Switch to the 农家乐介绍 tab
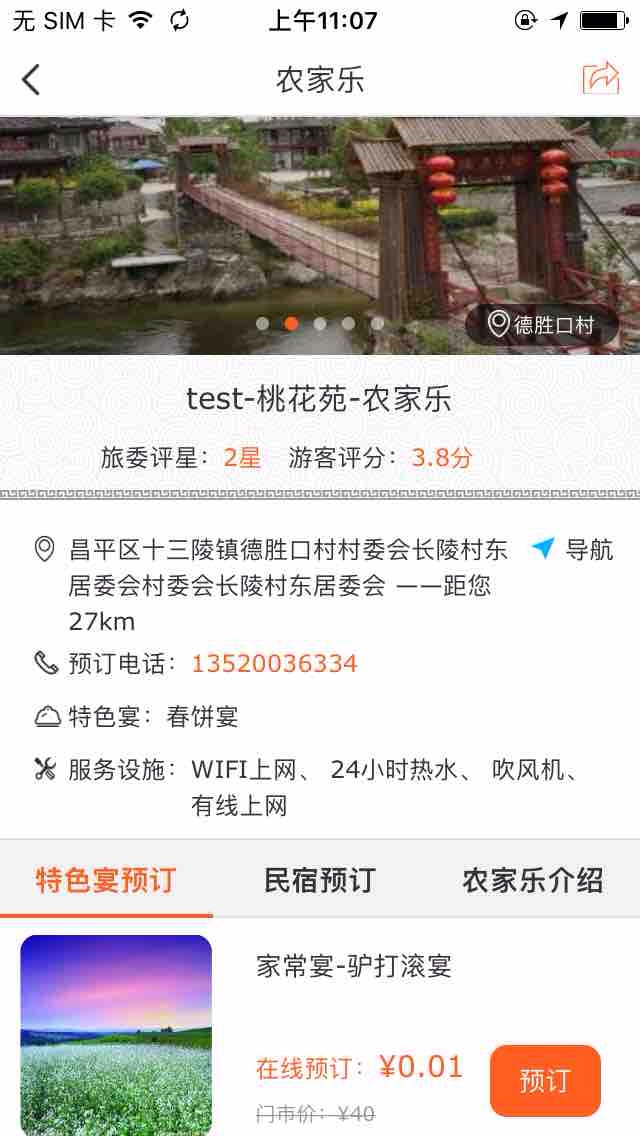 pos(532,880)
